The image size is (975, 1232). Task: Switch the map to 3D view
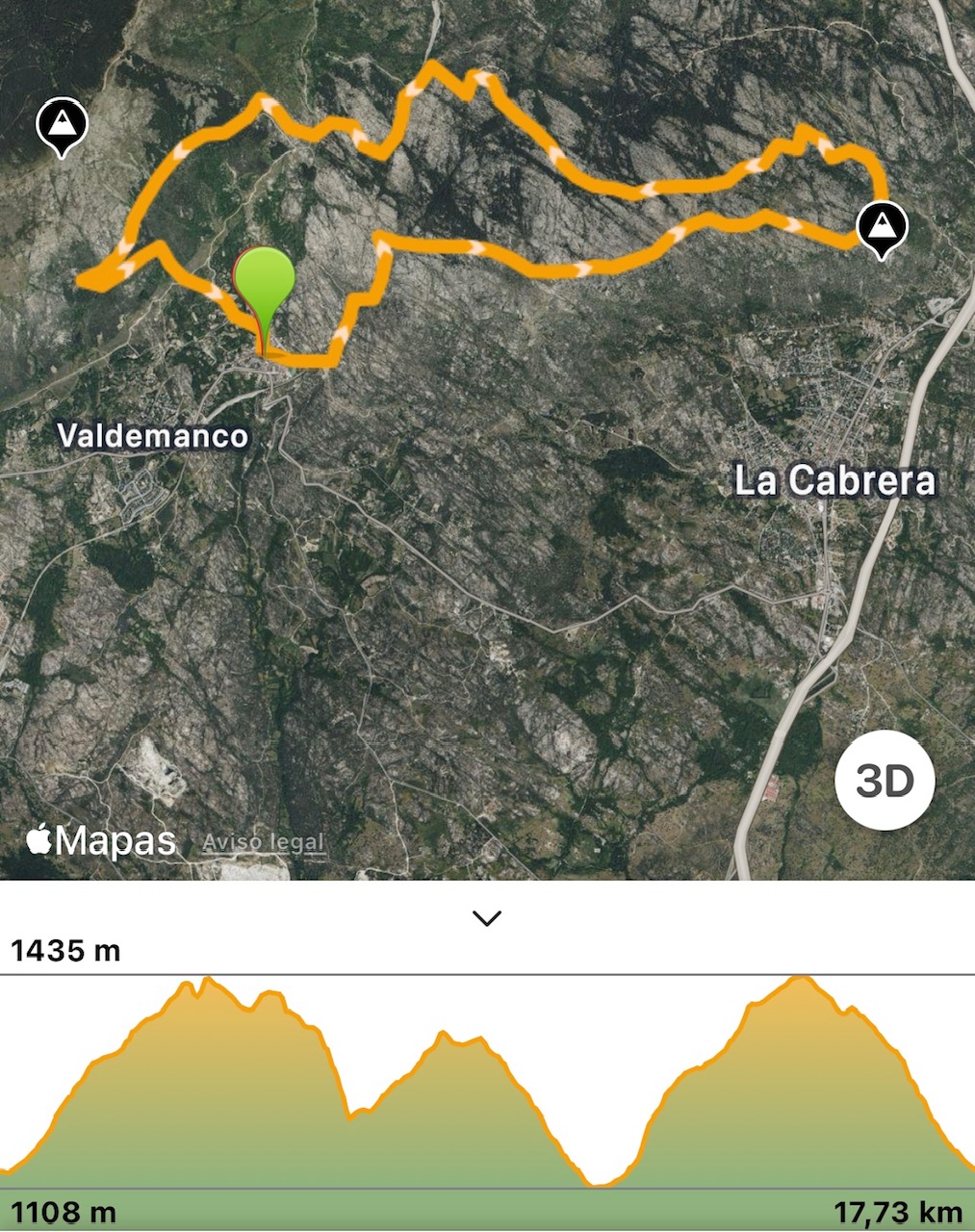click(x=885, y=782)
